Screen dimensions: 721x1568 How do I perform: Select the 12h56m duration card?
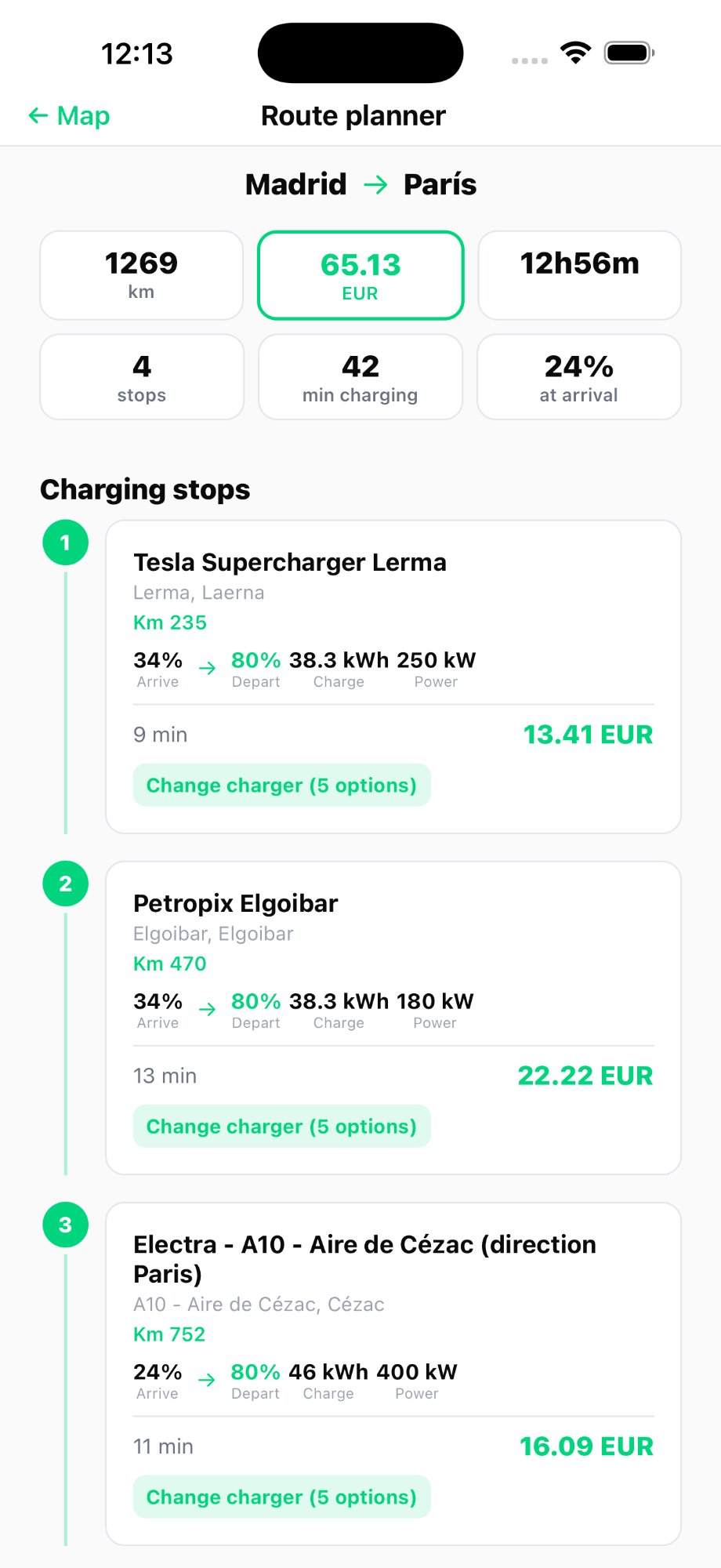tap(579, 275)
